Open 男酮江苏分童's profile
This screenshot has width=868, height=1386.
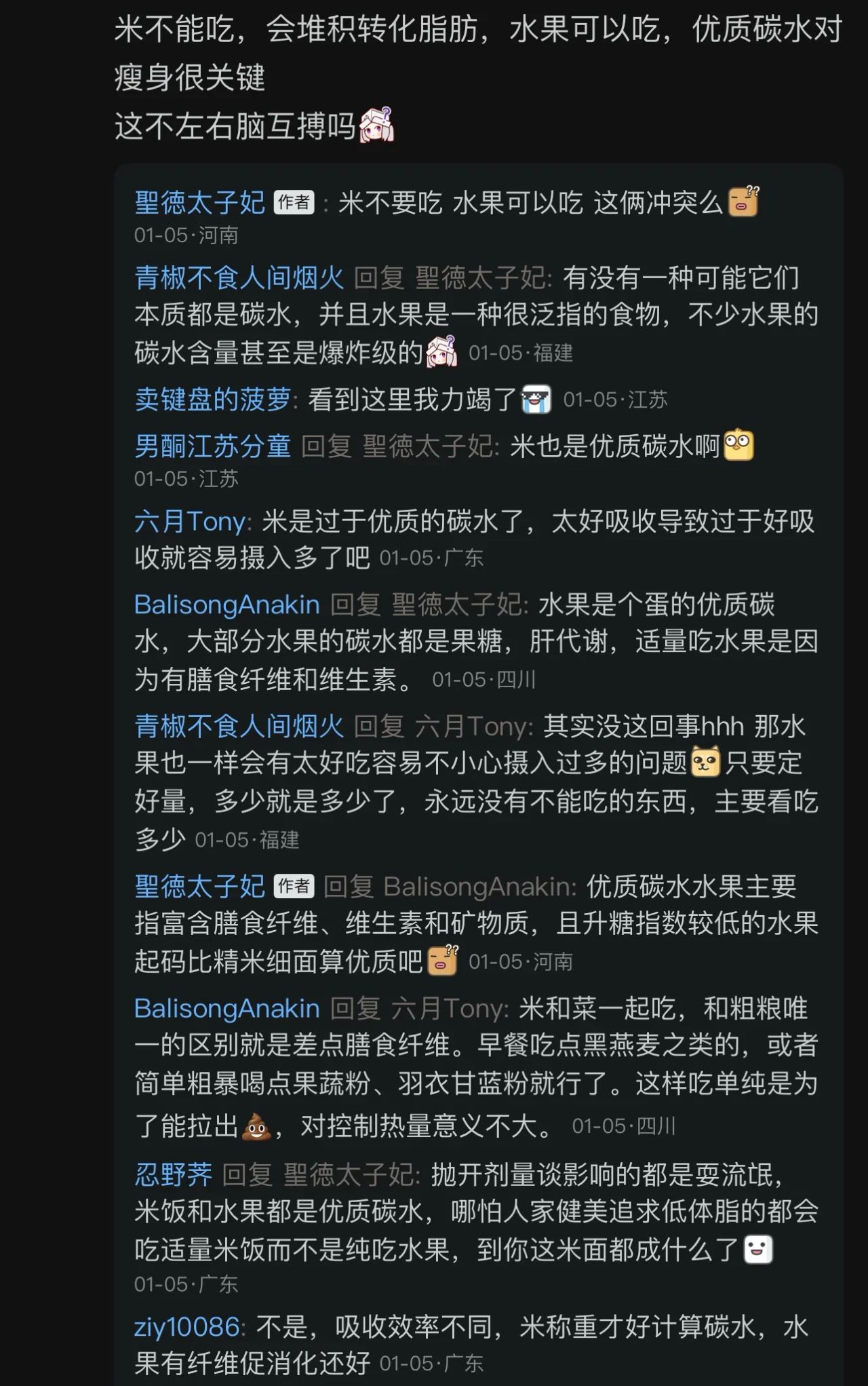pos(213,446)
